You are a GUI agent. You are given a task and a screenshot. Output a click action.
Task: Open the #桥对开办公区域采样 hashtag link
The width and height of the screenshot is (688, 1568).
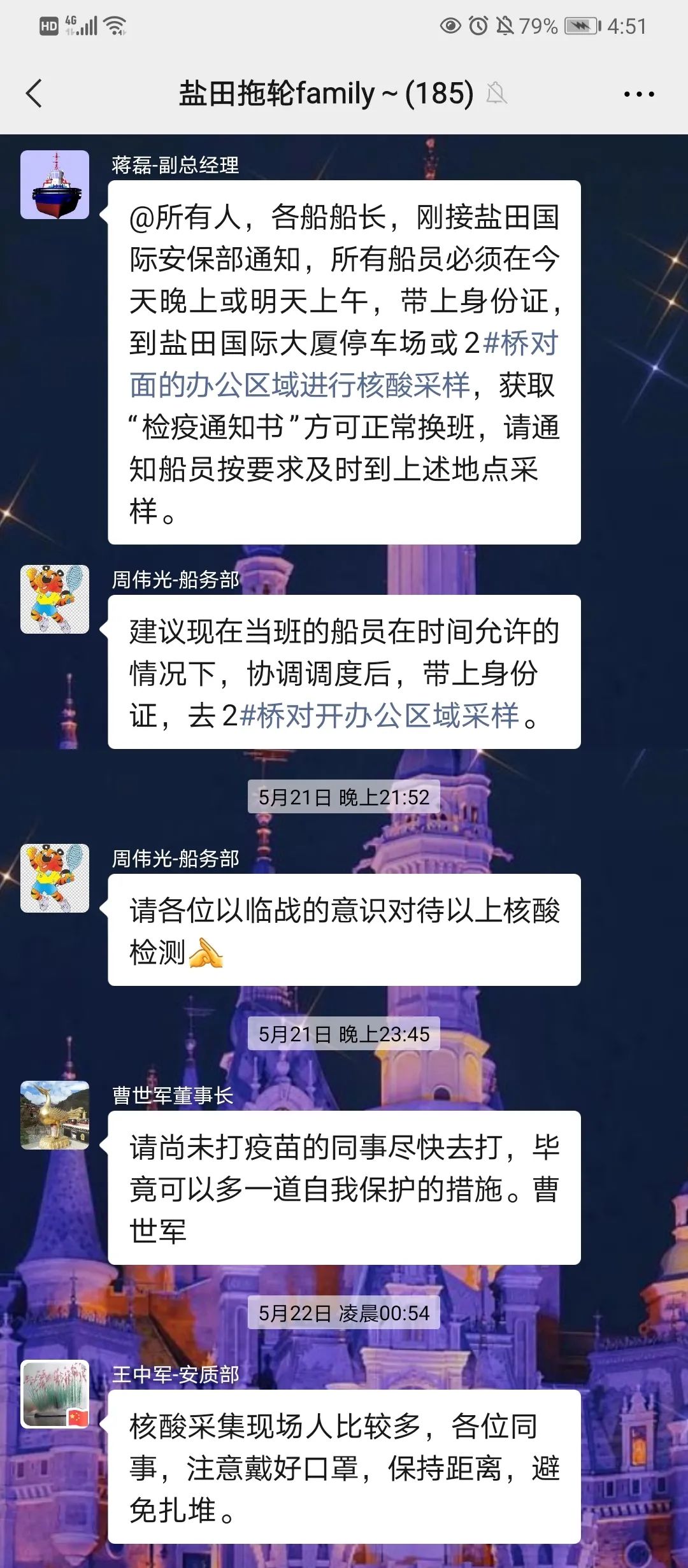(379, 716)
